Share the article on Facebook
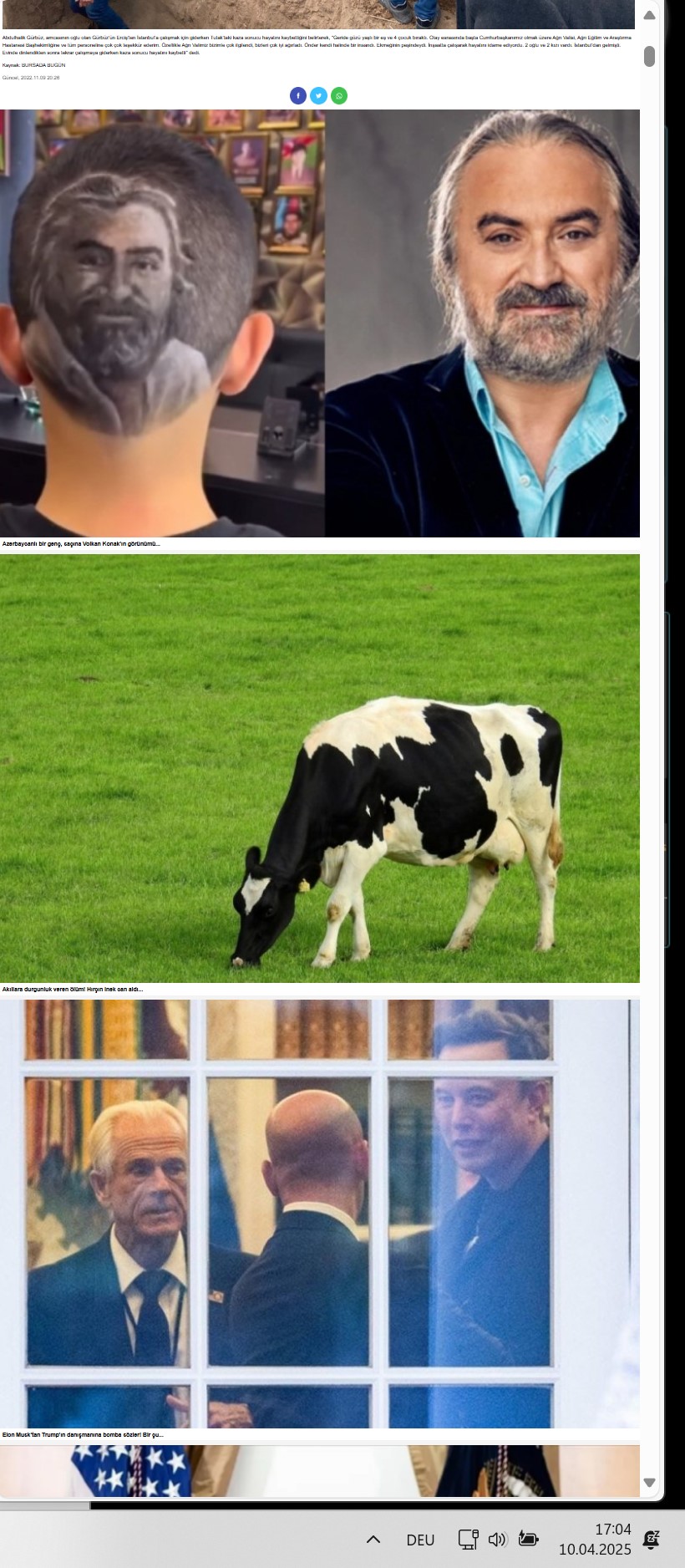 tap(298, 96)
